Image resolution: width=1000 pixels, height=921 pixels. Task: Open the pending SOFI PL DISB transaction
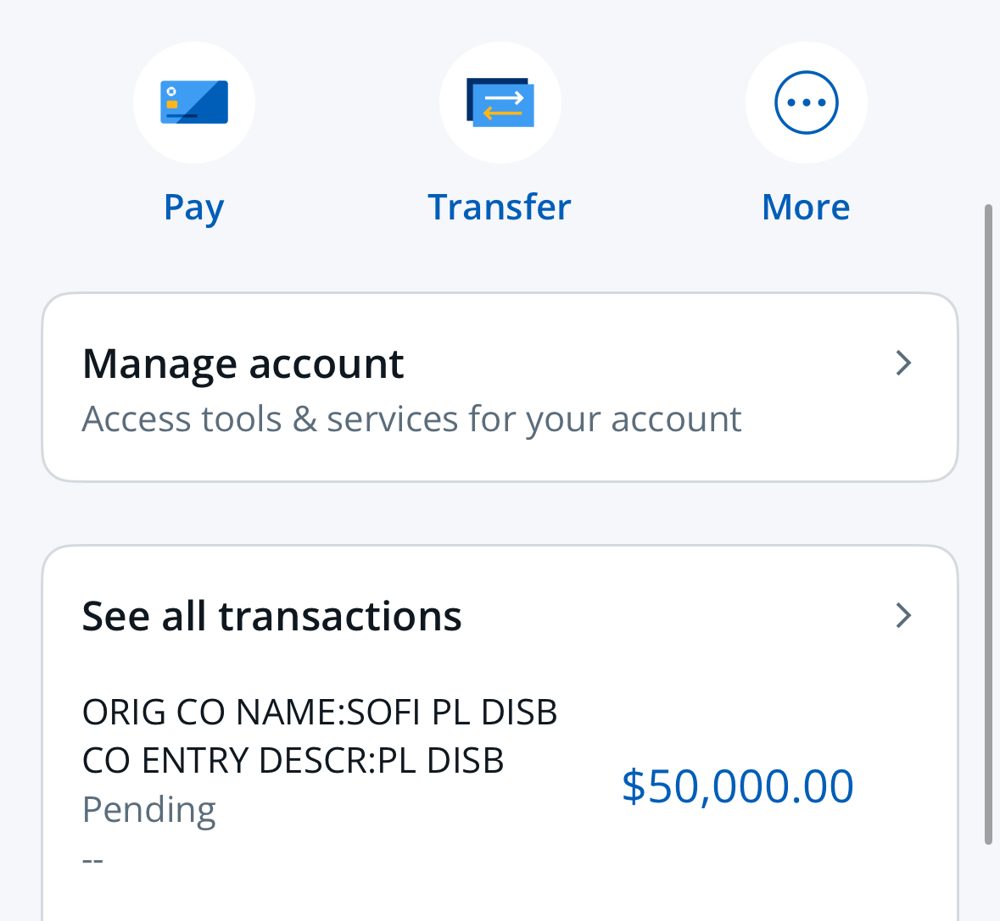tap(500, 783)
